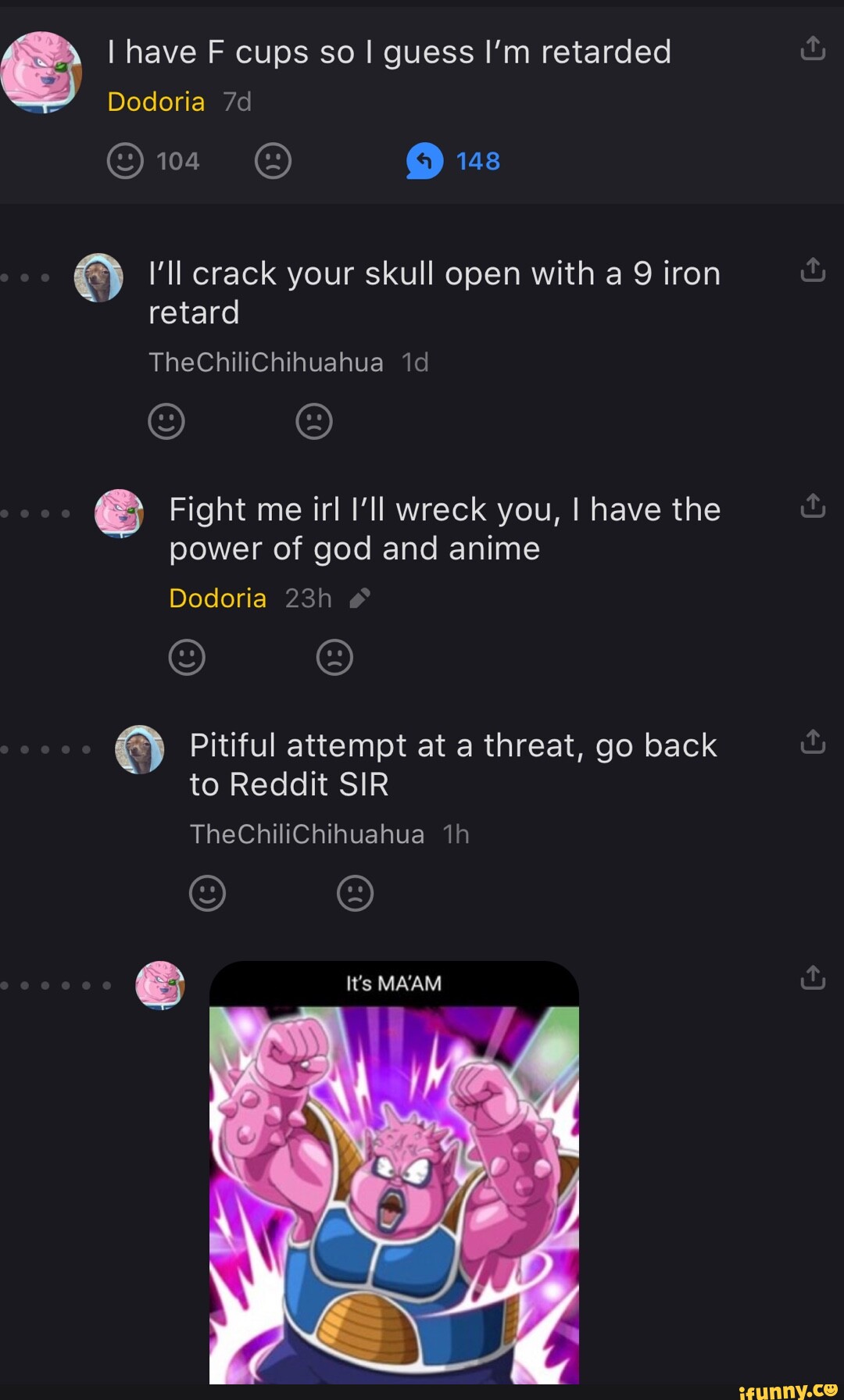Viewport: 844px width, 1400px height.
Task: Smile at the "Pitiful attempt at a threat" reply
Action: pyautogui.click(x=207, y=893)
